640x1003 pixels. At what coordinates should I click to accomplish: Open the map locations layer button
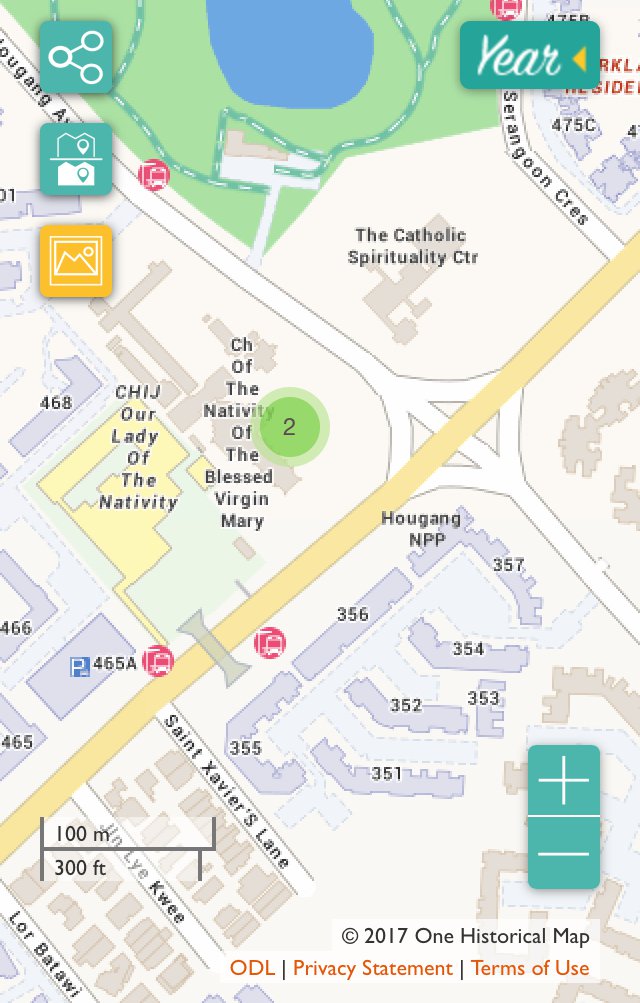(x=76, y=159)
